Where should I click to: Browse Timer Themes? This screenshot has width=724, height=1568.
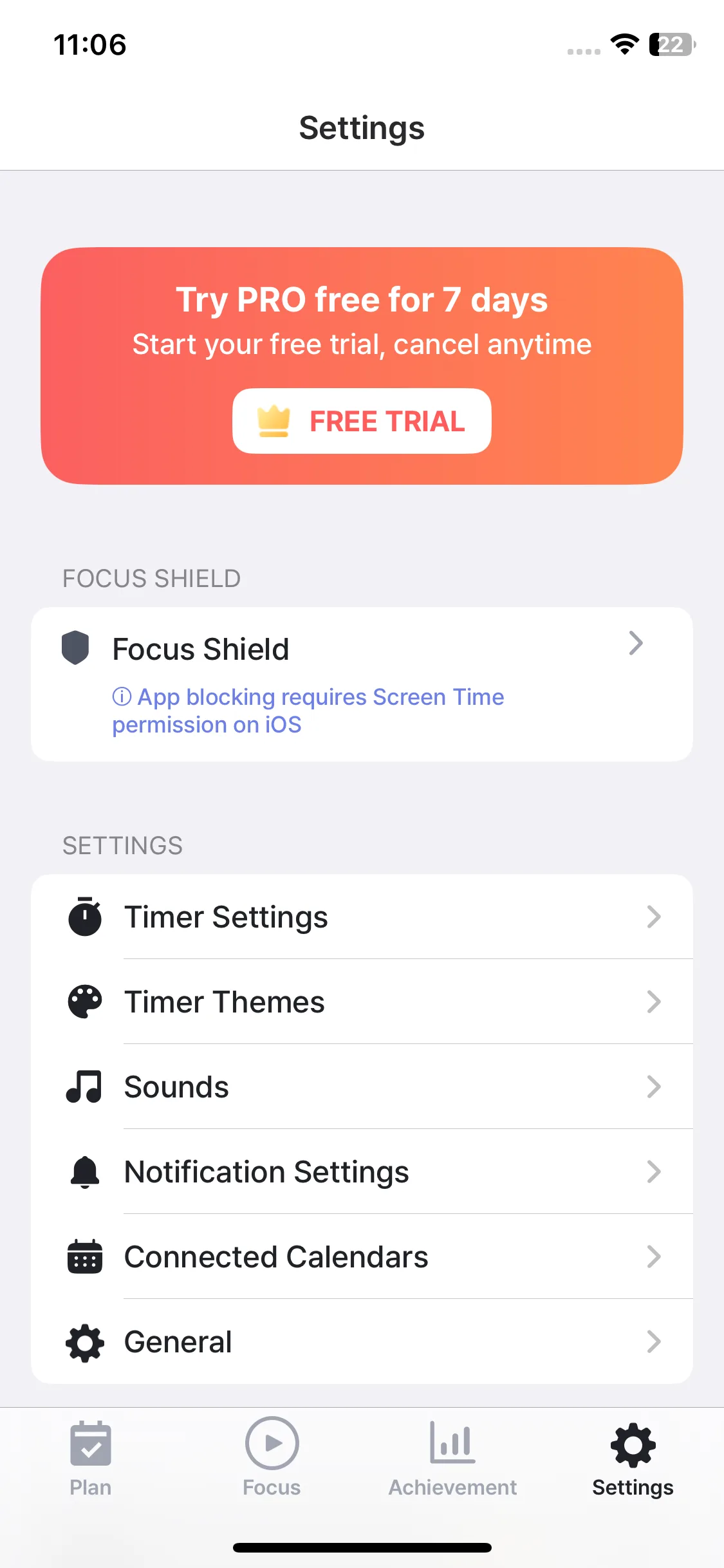coord(362,1002)
